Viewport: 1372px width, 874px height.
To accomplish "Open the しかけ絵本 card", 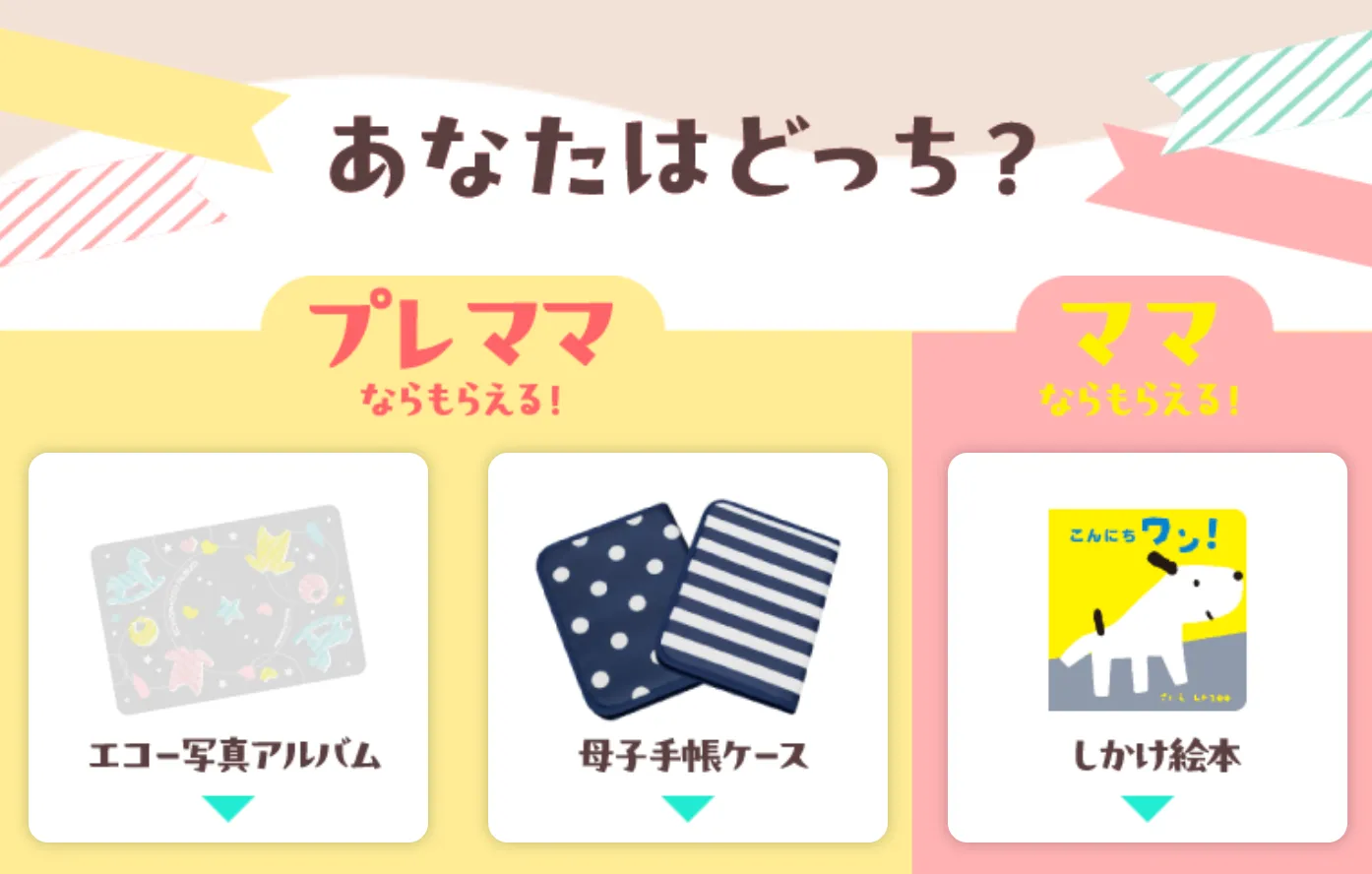I will pos(1147,647).
